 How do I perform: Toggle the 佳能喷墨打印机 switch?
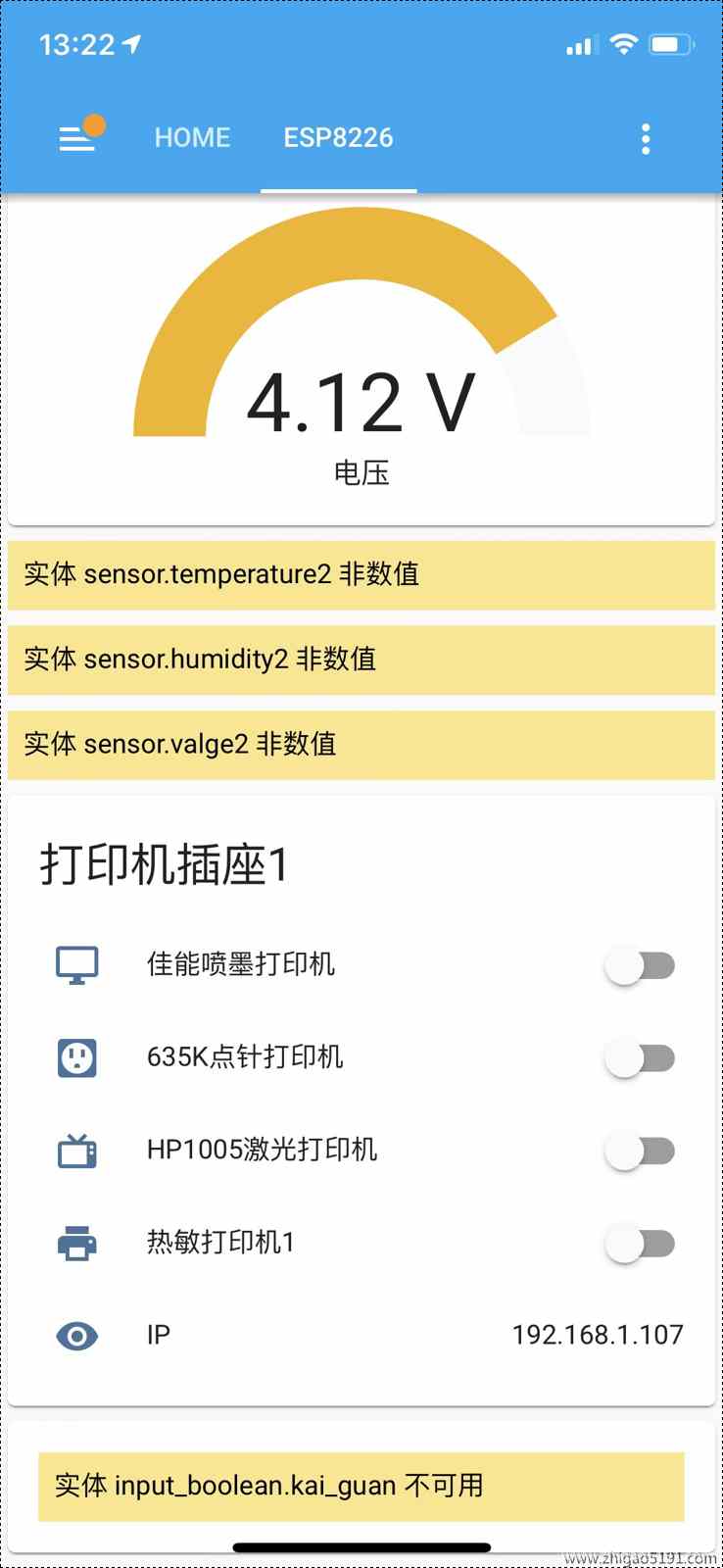click(641, 965)
